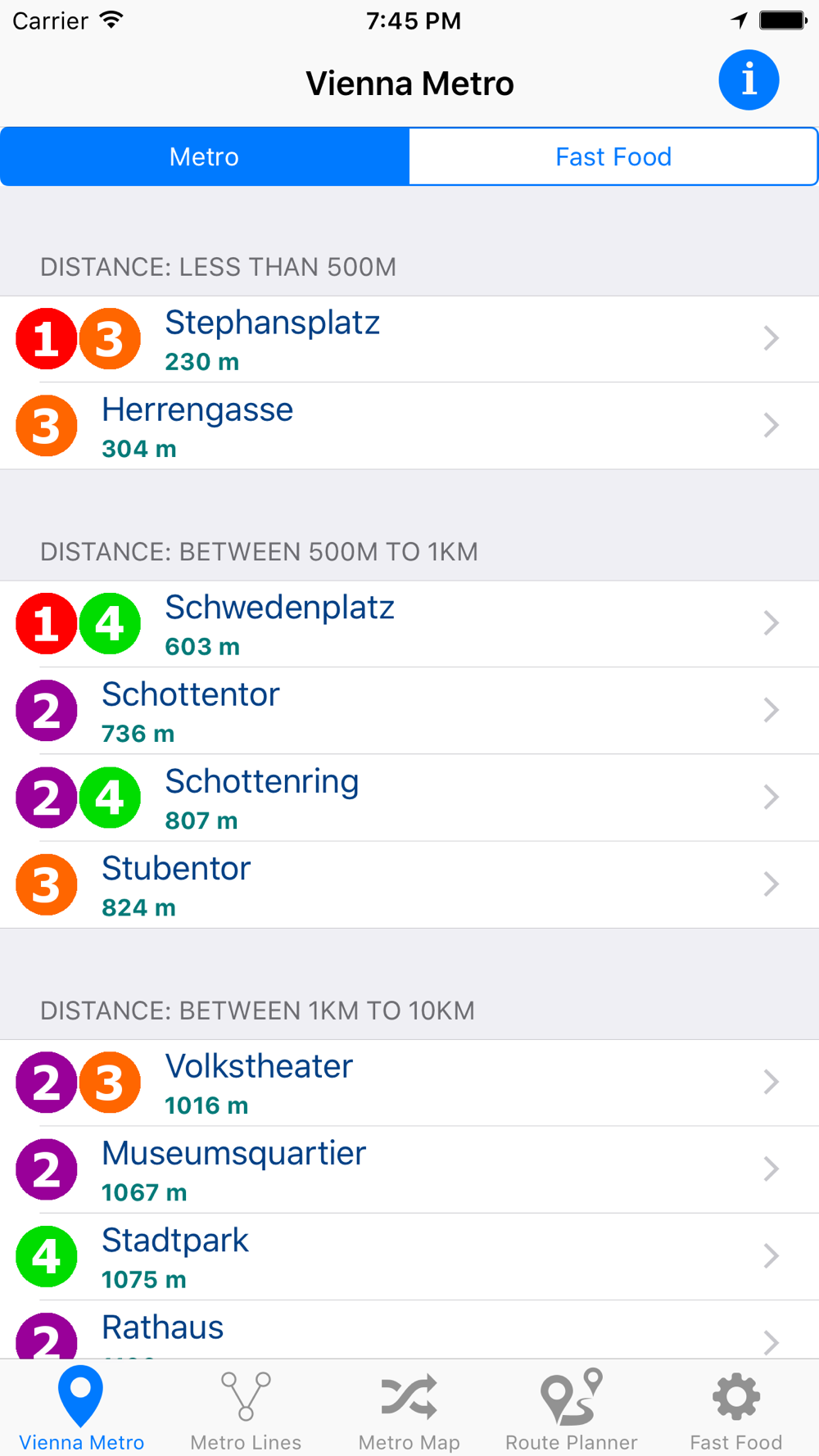Open Volkstheater station details
The image size is (819, 1456).
(409, 1083)
